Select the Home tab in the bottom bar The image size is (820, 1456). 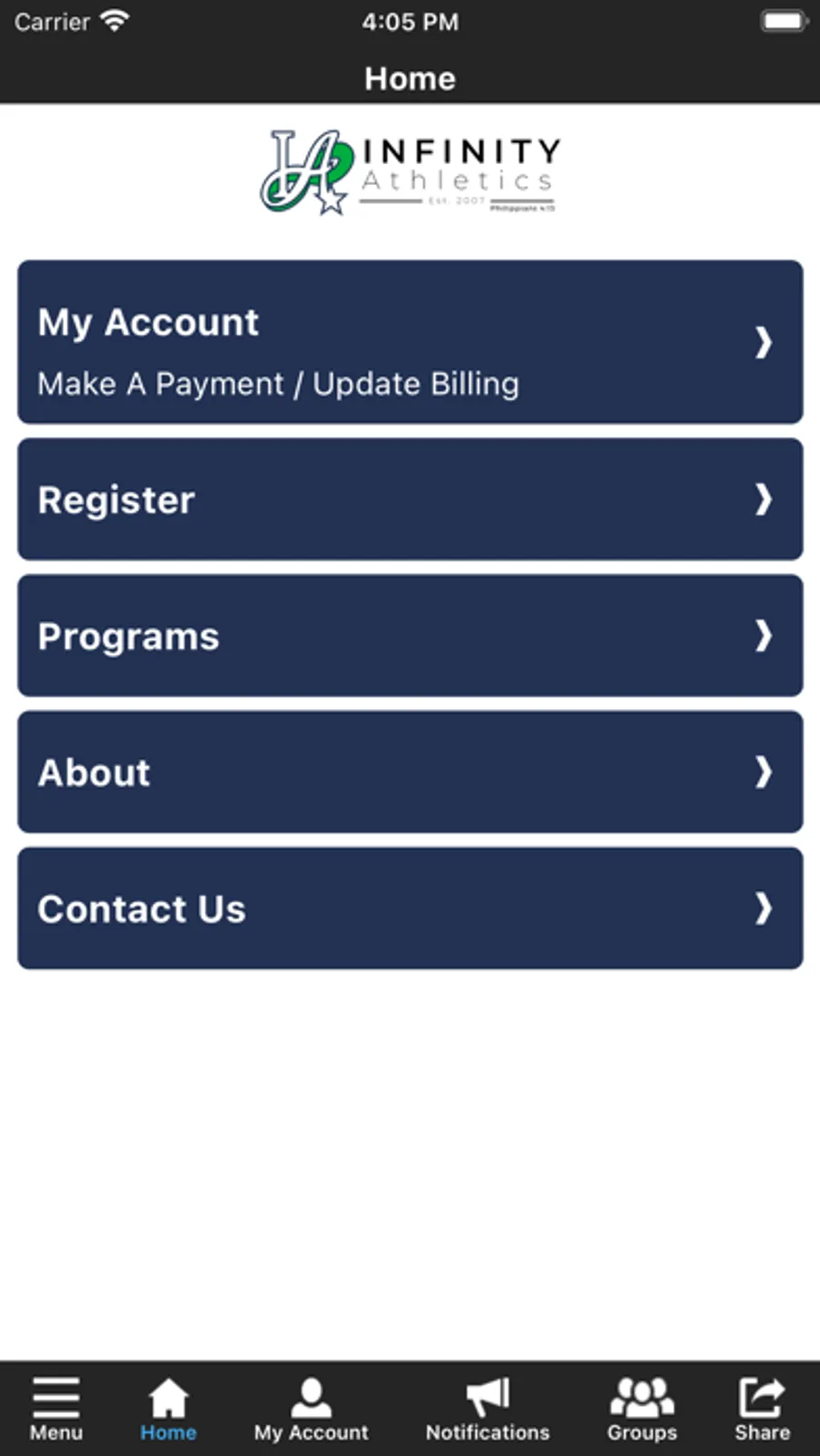point(169,1408)
